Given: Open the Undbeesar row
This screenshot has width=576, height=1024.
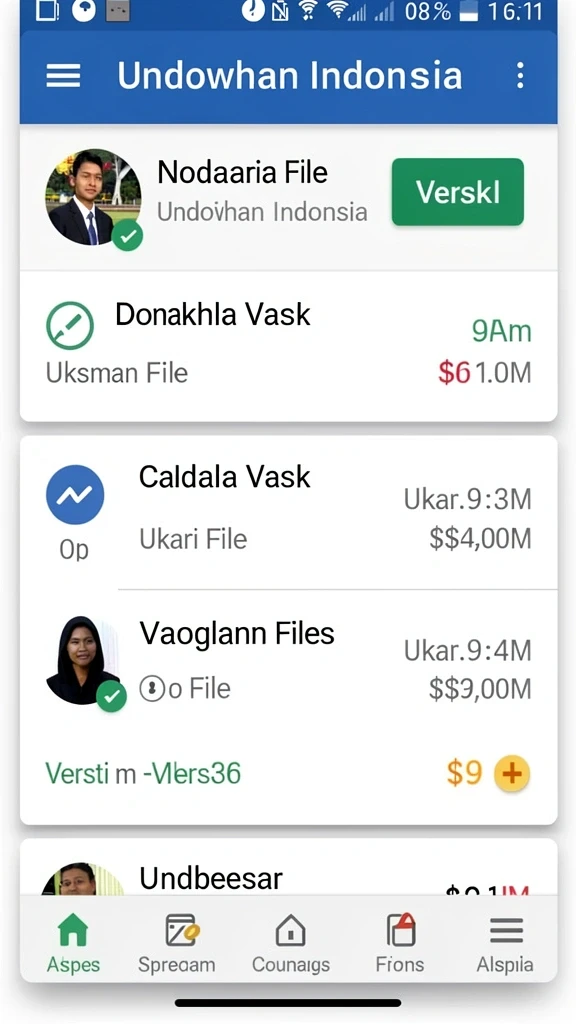Looking at the screenshot, I should tap(289, 867).
